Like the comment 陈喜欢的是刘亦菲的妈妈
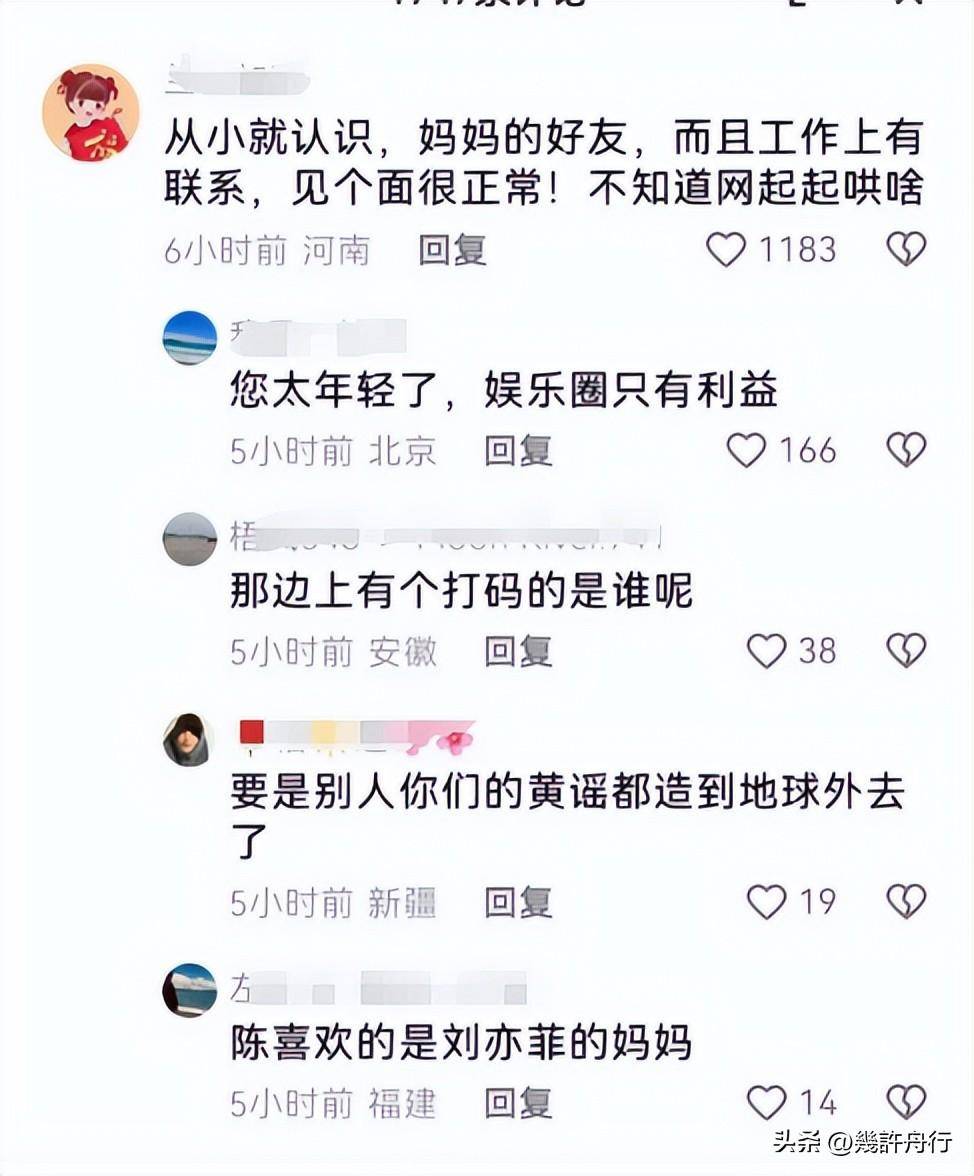Image resolution: width=974 pixels, height=1176 pixels. [x=767, y=1103]
